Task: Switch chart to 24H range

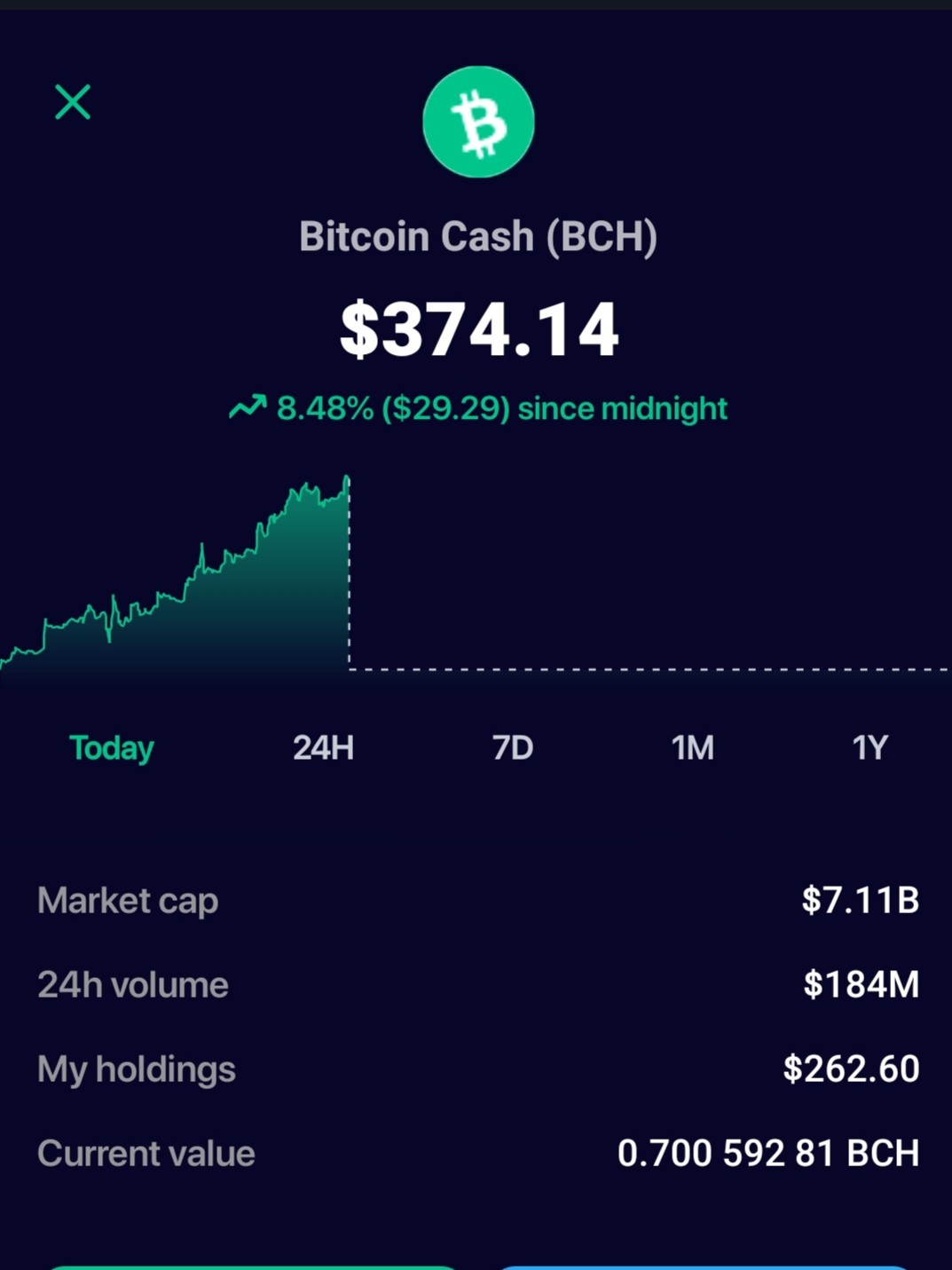Action: click(x=324, y=748)
